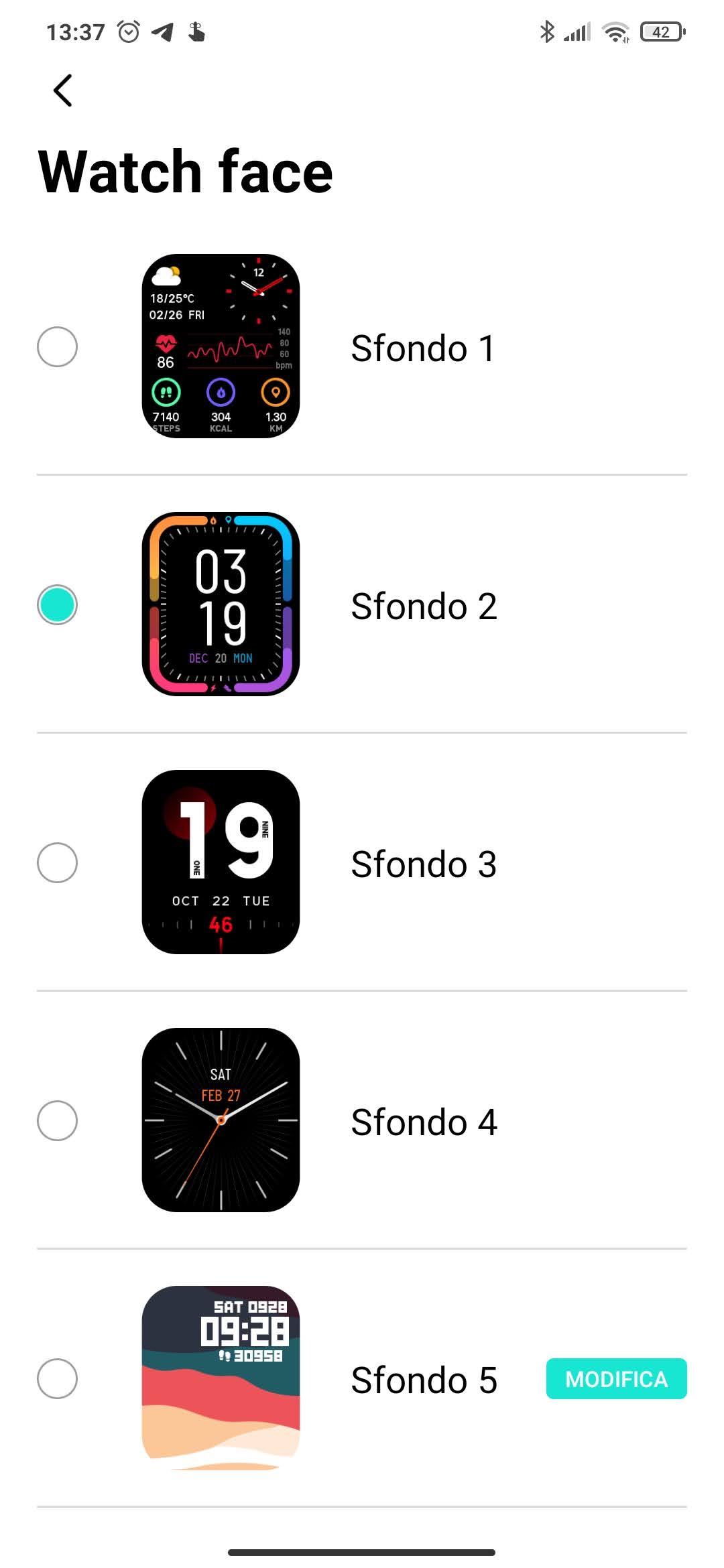The height and width of the screenshot is (1568, 724).
Task: Choose the Sfondo 3 radio button
Action: pos(57,862)
